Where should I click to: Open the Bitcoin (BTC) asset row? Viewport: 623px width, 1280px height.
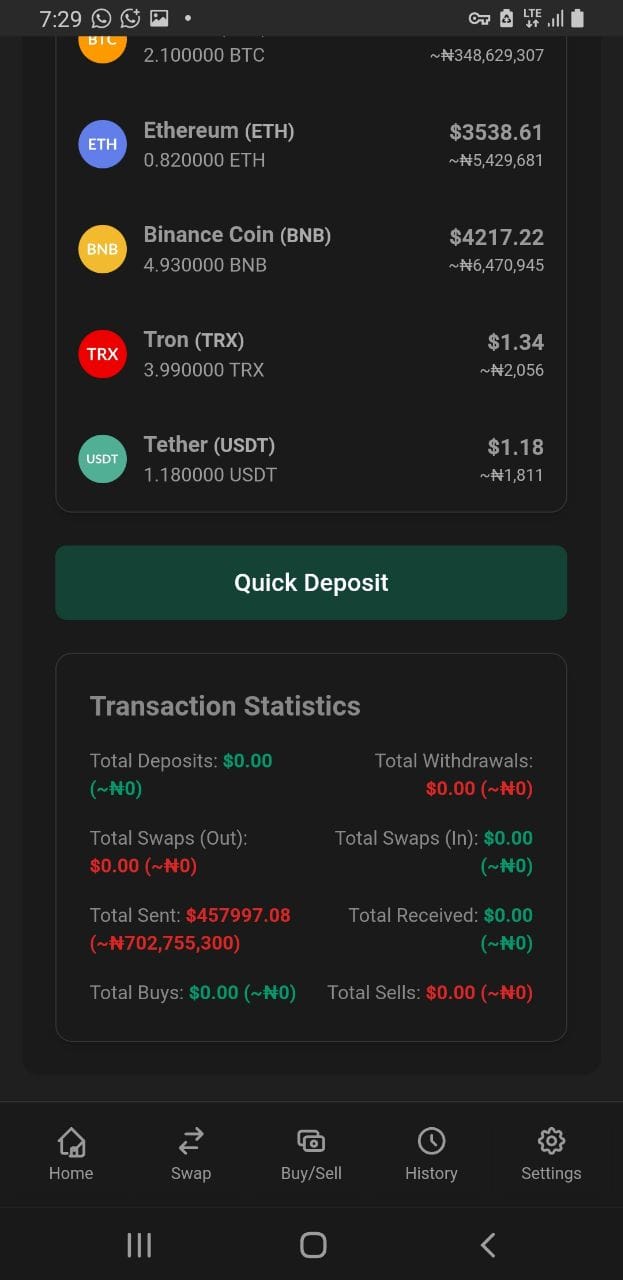(x=311, y=50)
